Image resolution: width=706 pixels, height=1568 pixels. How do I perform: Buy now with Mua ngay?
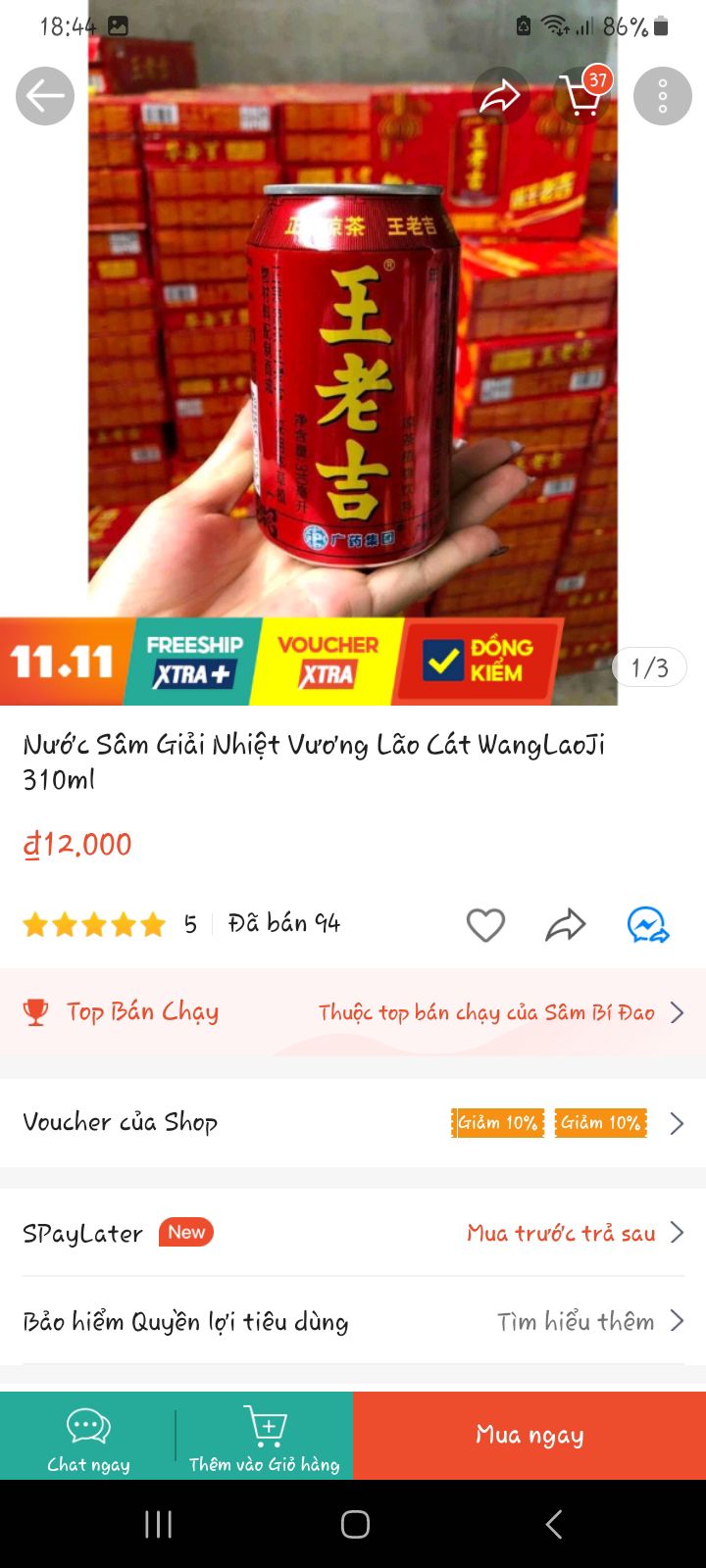(x=529, y=1437)
